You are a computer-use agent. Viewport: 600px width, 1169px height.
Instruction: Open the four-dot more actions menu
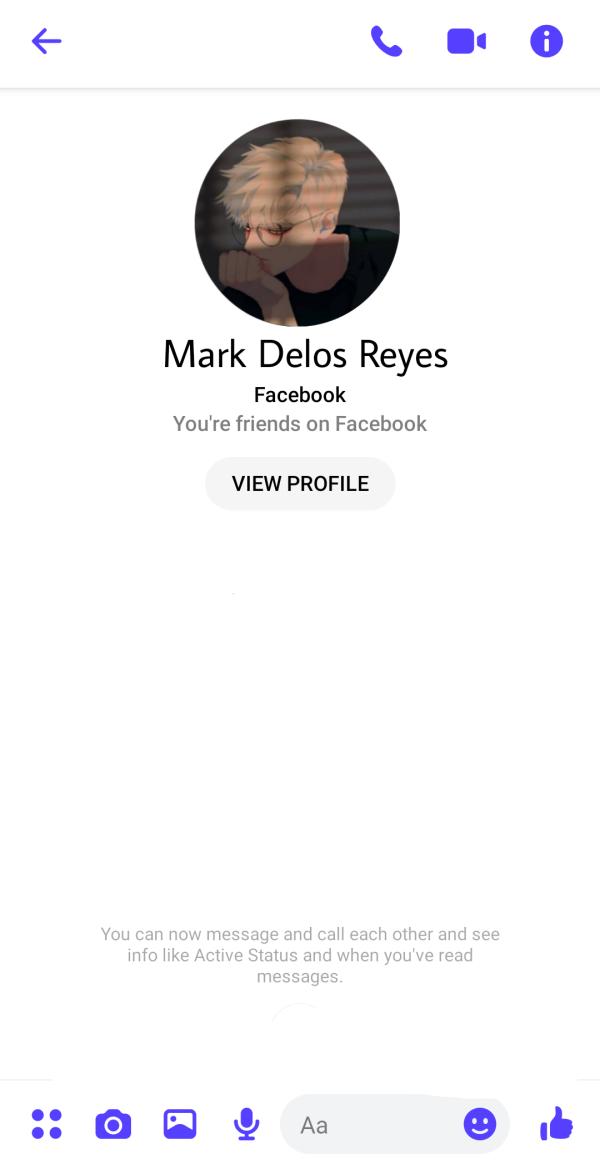coord(47,1124)
